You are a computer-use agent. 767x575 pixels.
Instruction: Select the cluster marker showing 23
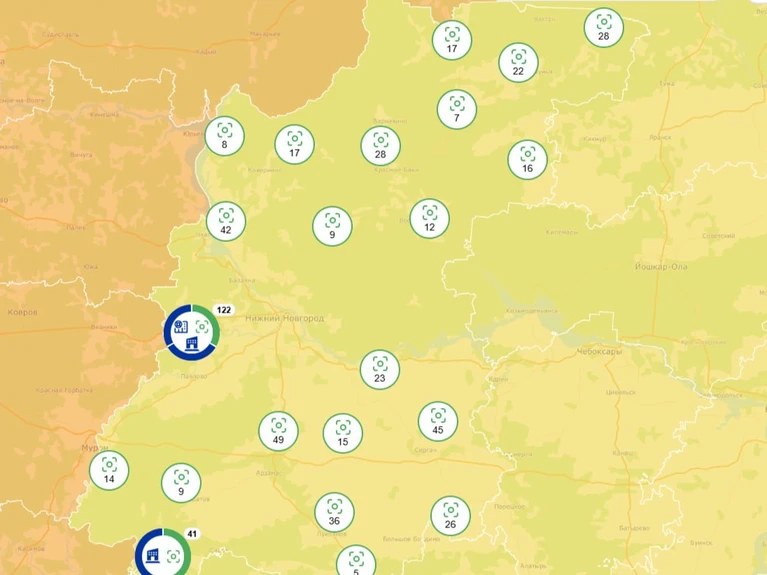(380, 369)
